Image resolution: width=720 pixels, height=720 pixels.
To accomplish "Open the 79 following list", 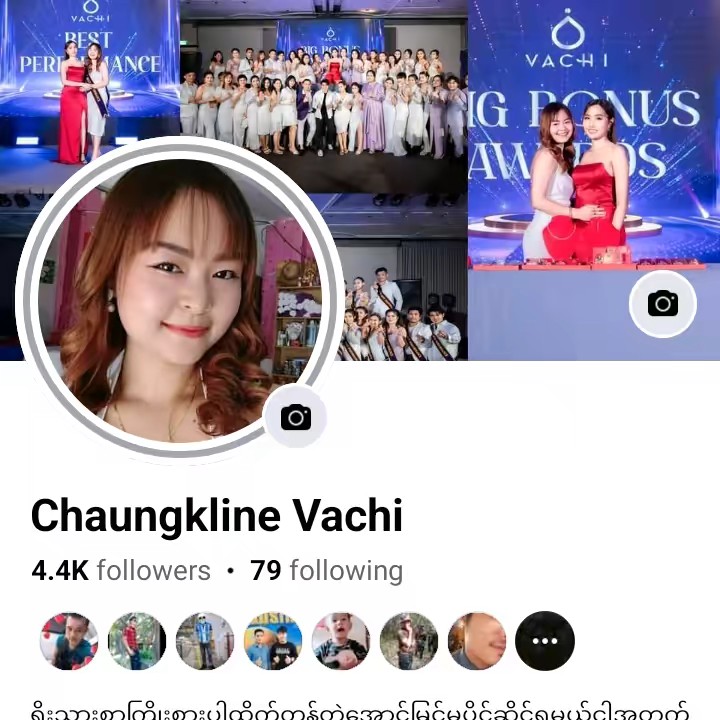I will tap(326, 571).
